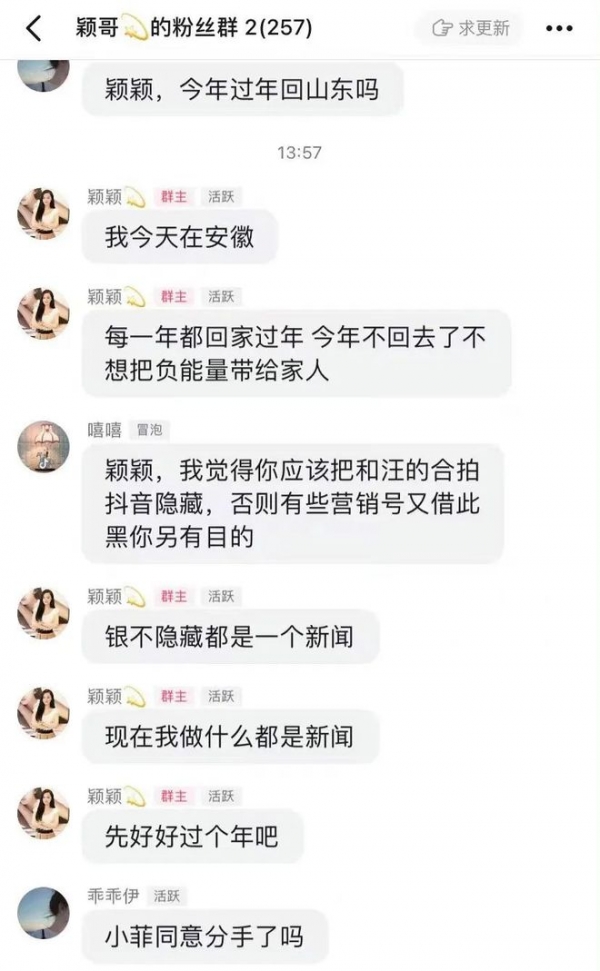Open 嘻嘻's profile avatar
This screenshot has width=600, height=971.
click(43, 447)
